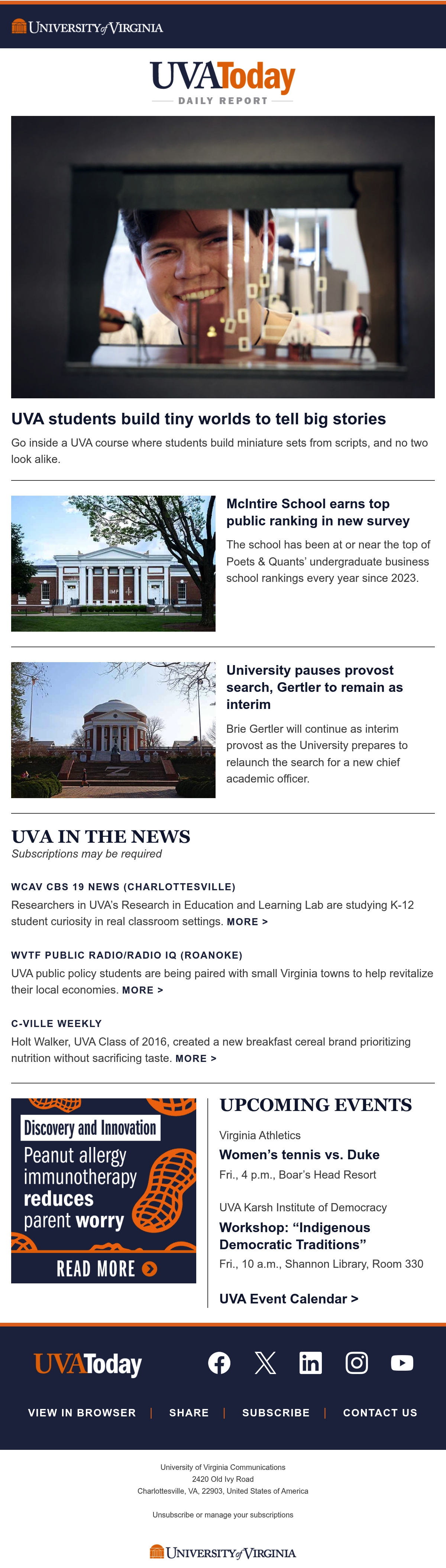Open the UVA Event Calendar link

click(288, 1298)
